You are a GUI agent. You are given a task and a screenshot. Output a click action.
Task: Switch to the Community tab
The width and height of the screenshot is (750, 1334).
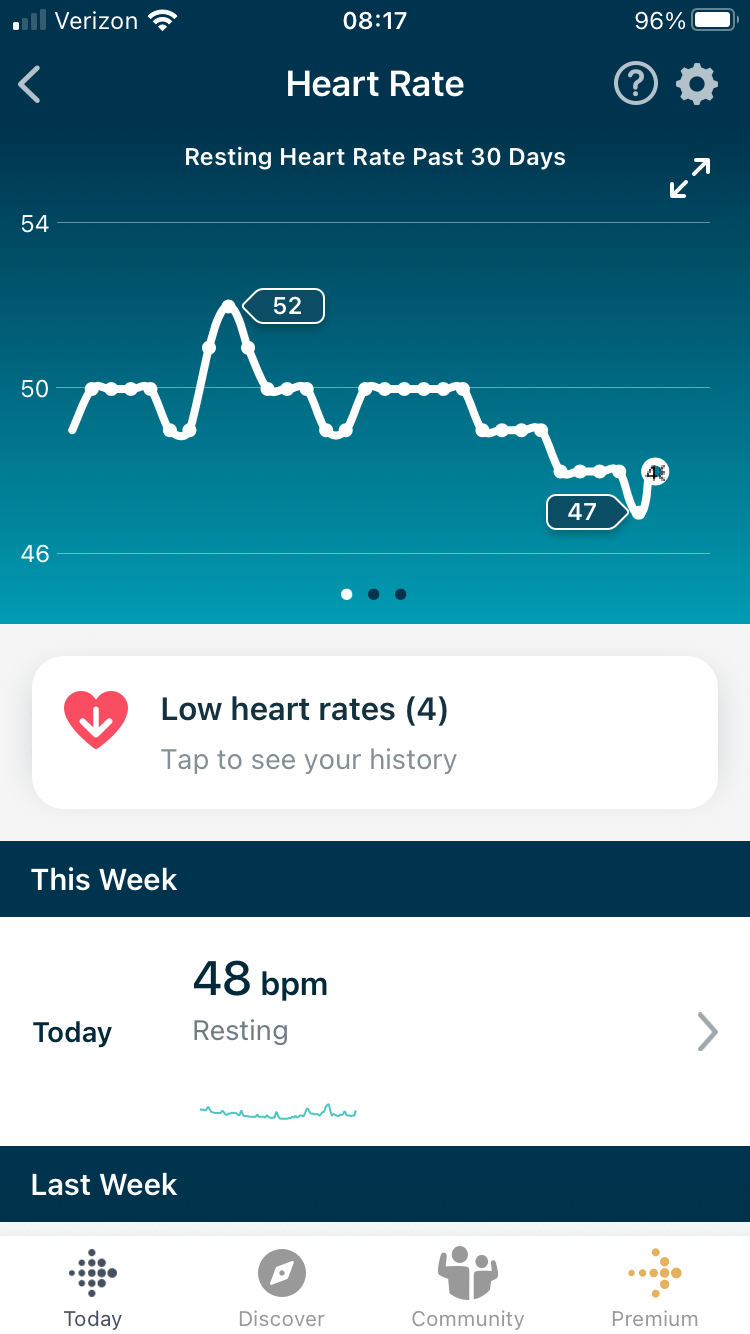pyautogui.click(x=467, y=1287)
